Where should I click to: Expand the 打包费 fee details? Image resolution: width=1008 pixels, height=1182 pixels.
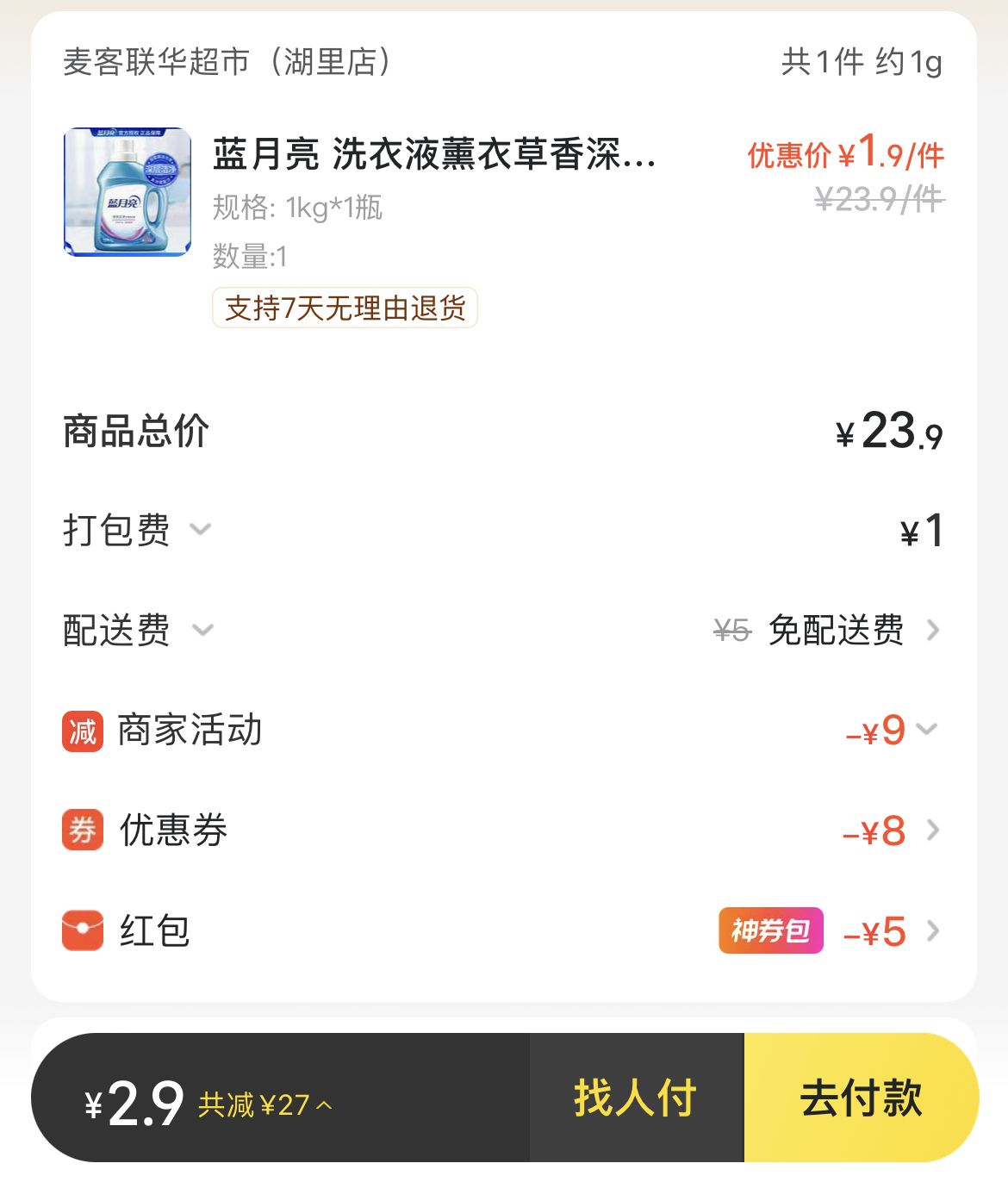pyautogui.click(x=200, y=529)
